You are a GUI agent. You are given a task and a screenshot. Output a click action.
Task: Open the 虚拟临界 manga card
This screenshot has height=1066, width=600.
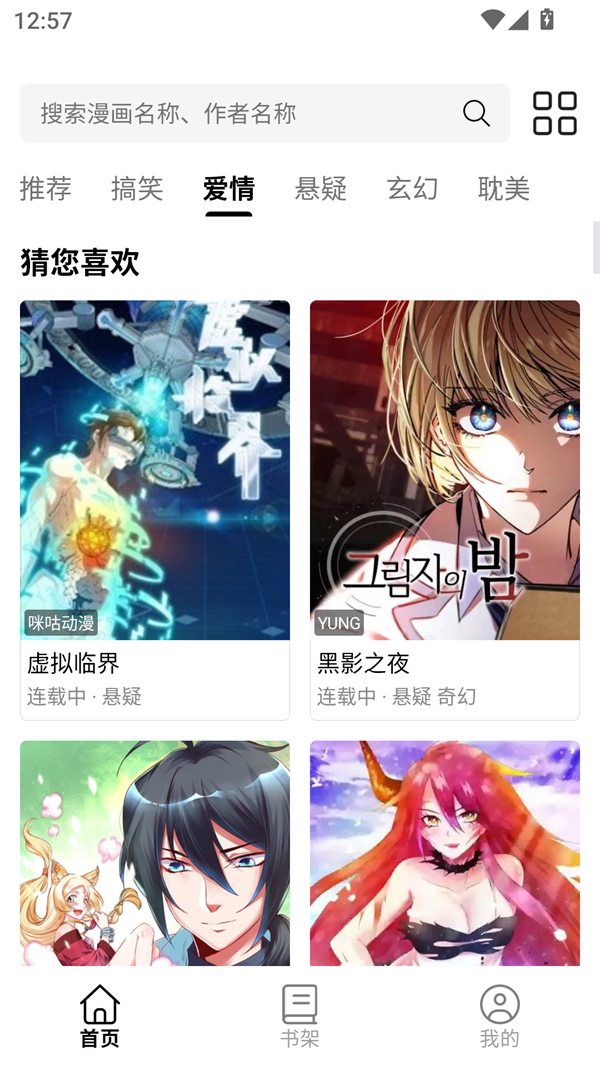click(155, 510)
